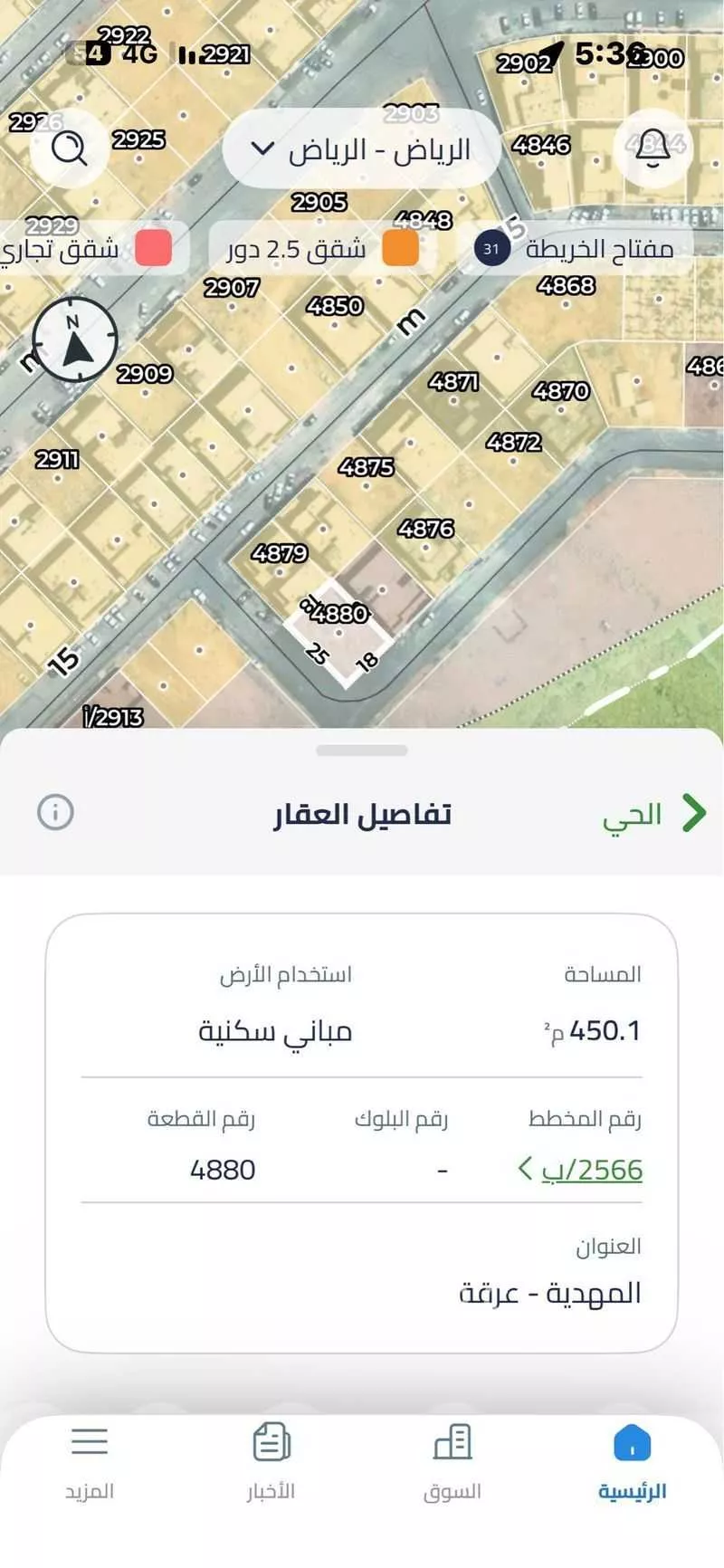
Task: Open the map search magnifier
Action: 69,148
